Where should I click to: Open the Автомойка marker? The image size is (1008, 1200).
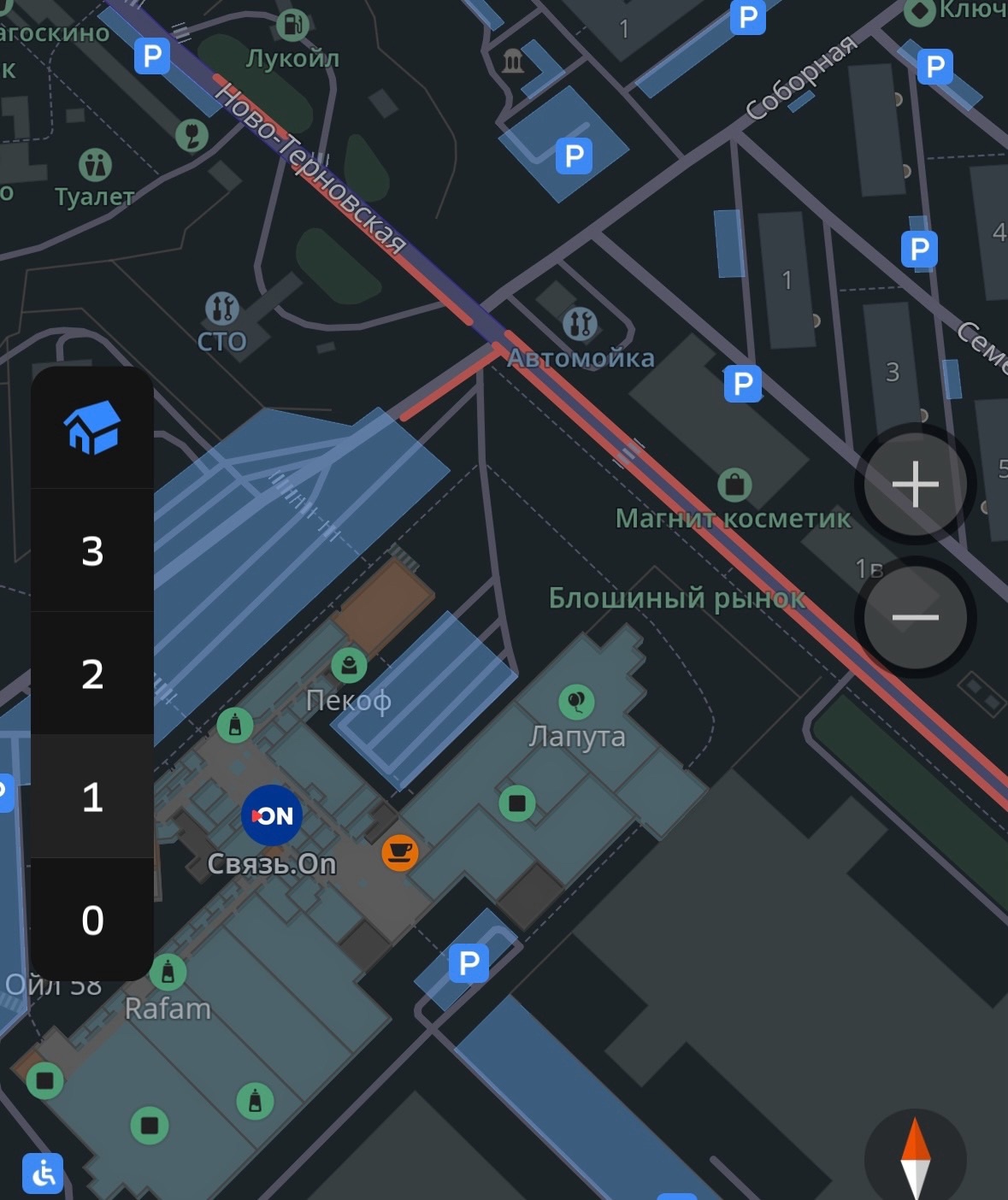tap(580, 324)
